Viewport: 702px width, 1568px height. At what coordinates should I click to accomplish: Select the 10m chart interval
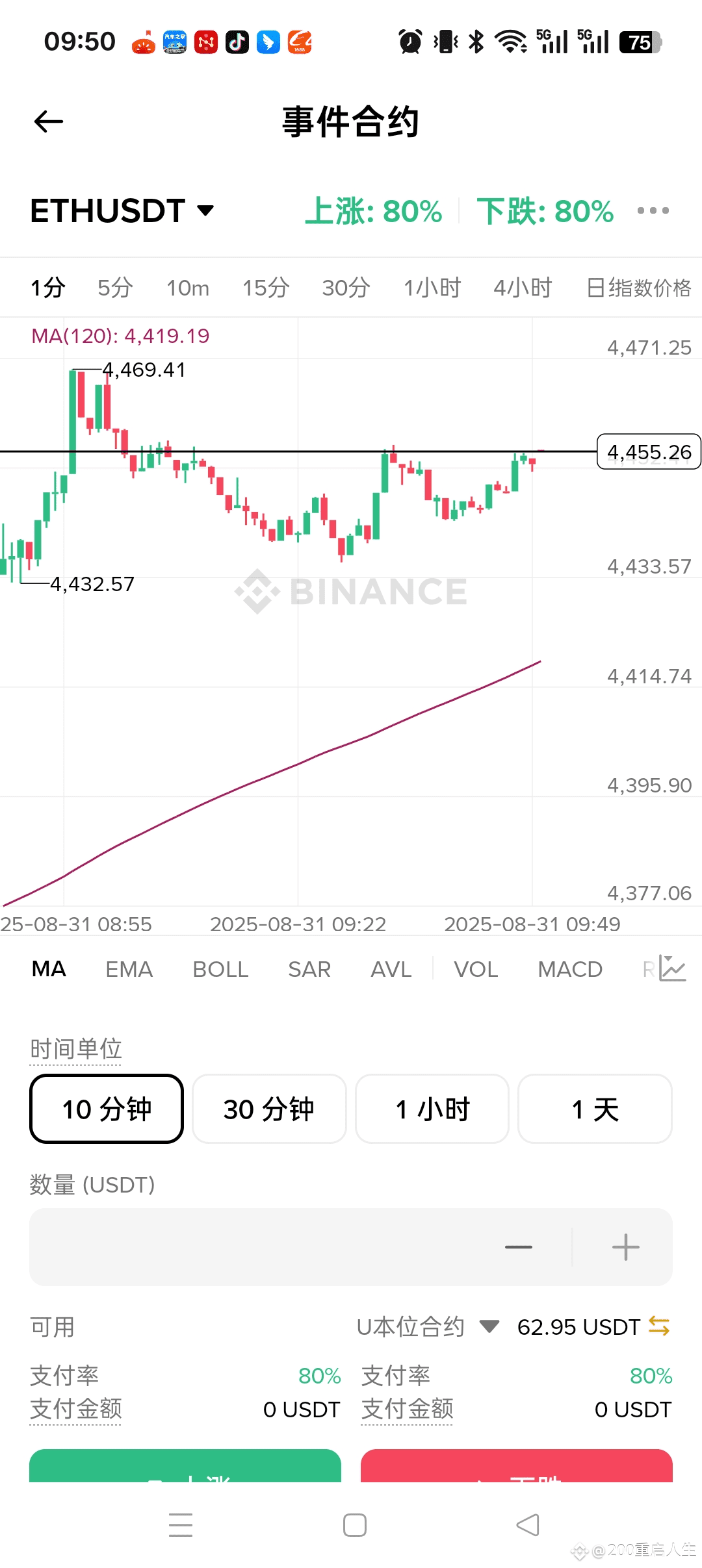(188, 287)
